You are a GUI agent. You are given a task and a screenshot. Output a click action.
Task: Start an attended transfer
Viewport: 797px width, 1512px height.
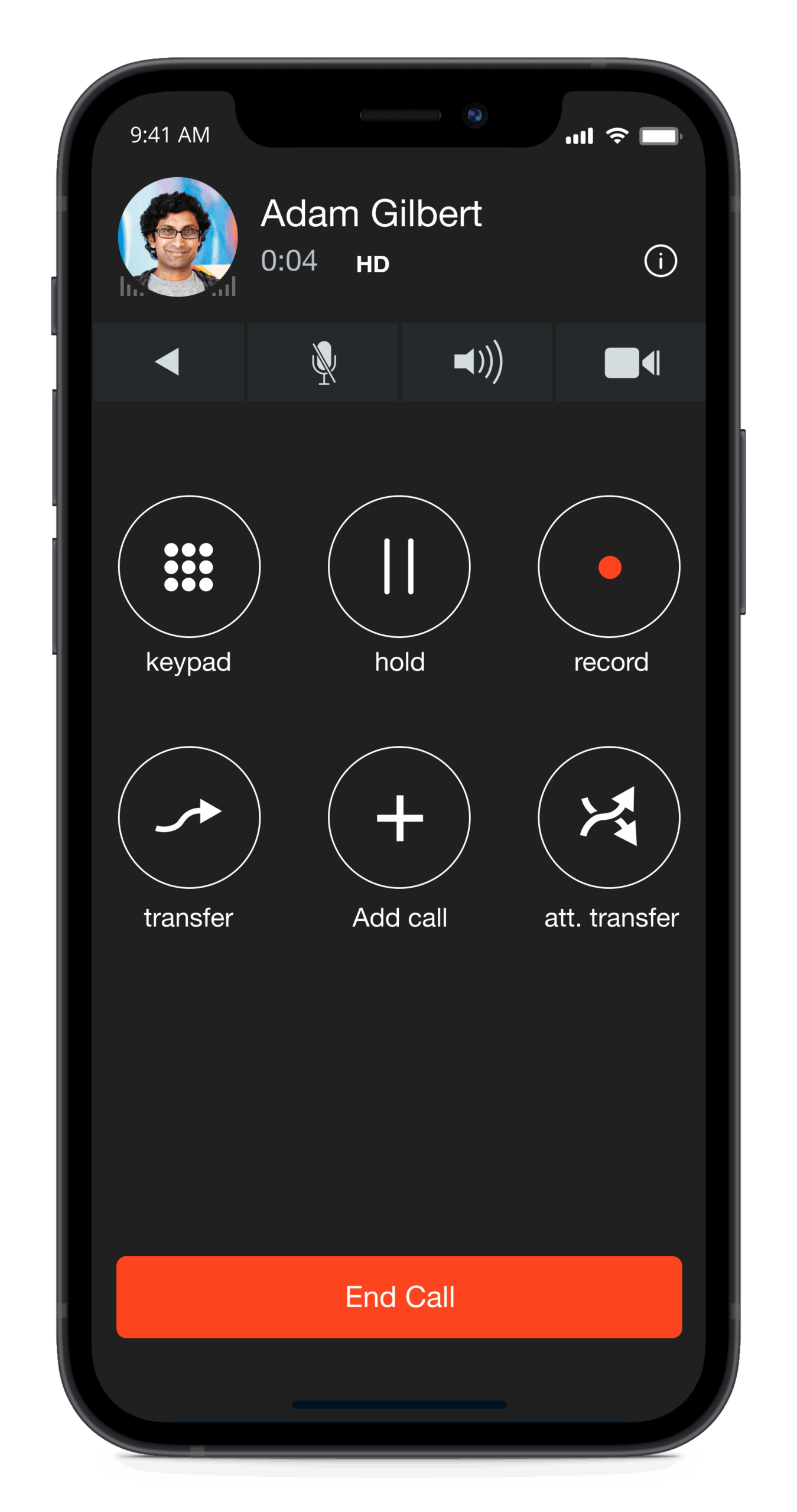coord(609,817)
